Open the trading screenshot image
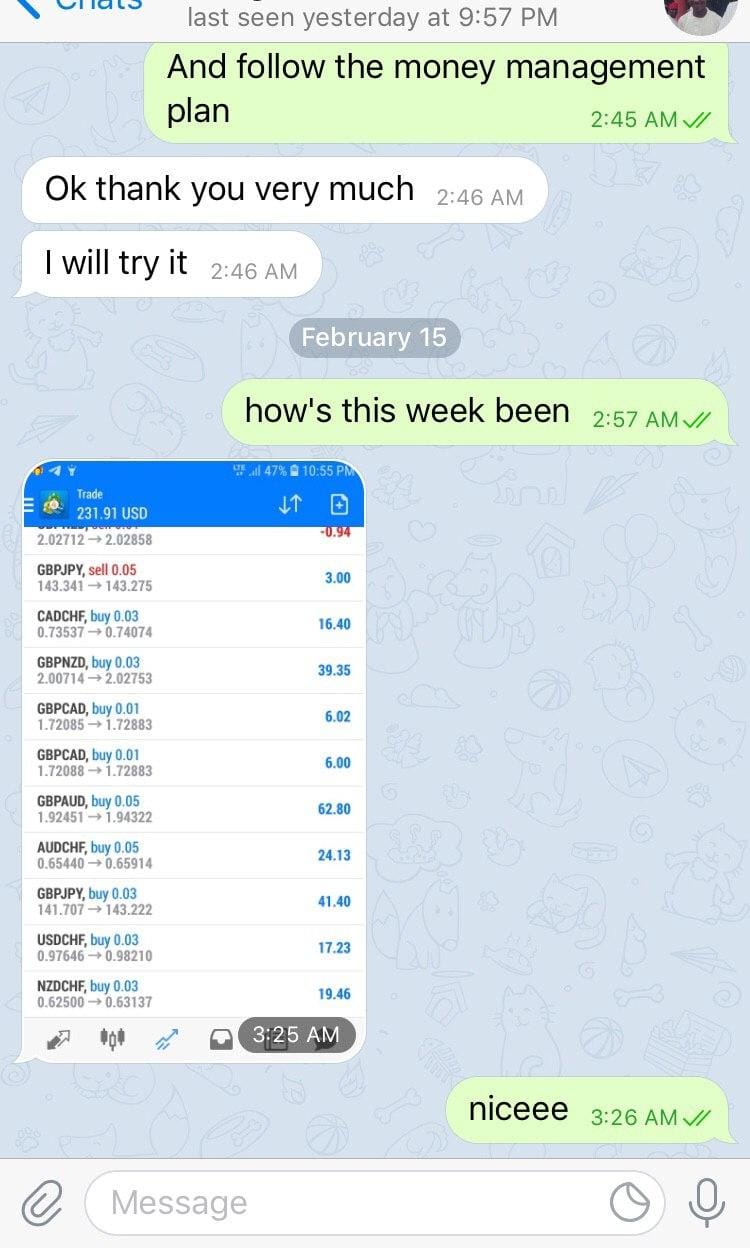This screenshot has width=750, height=1248. coord(193,760)
